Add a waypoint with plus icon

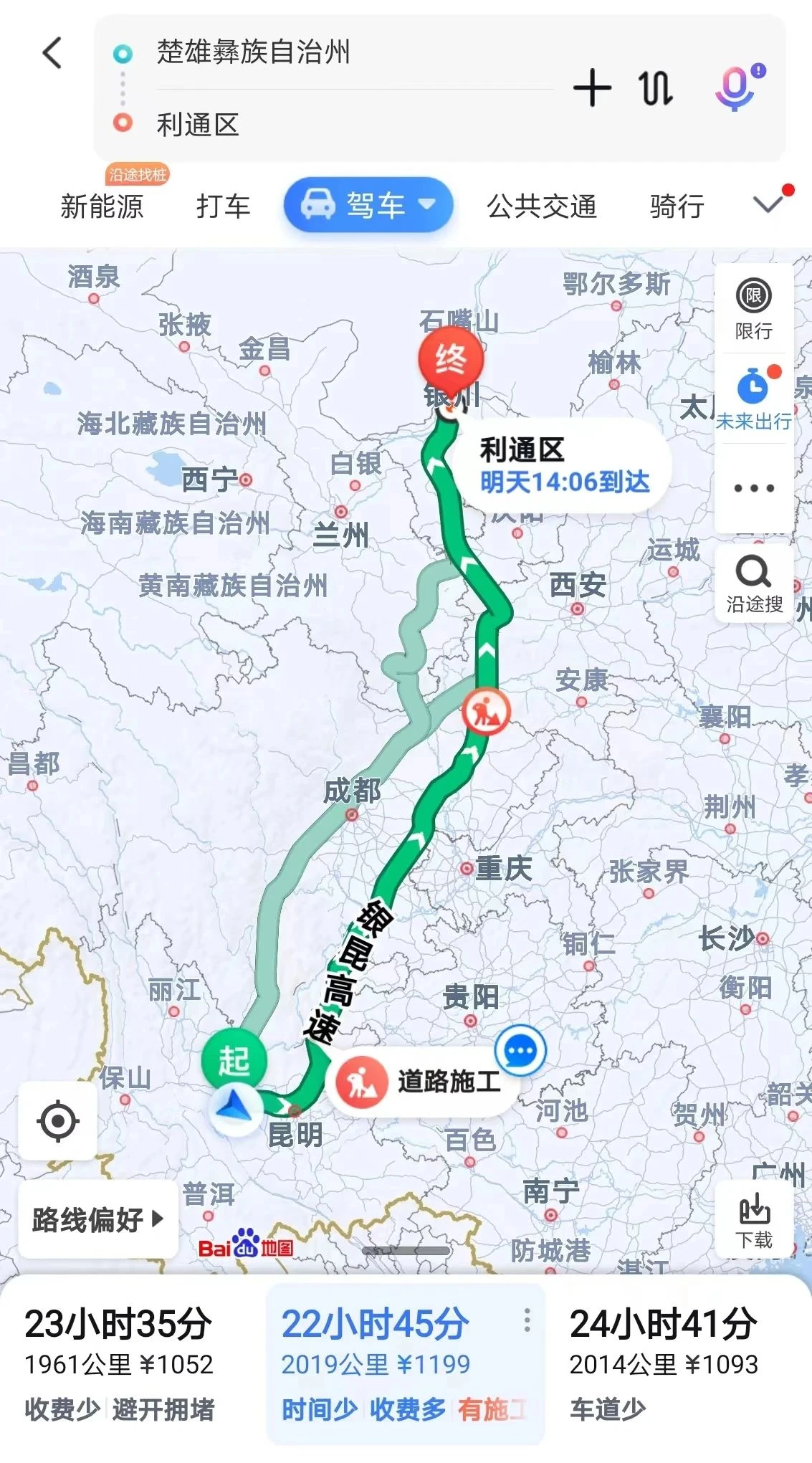click(x=592, y=88)
